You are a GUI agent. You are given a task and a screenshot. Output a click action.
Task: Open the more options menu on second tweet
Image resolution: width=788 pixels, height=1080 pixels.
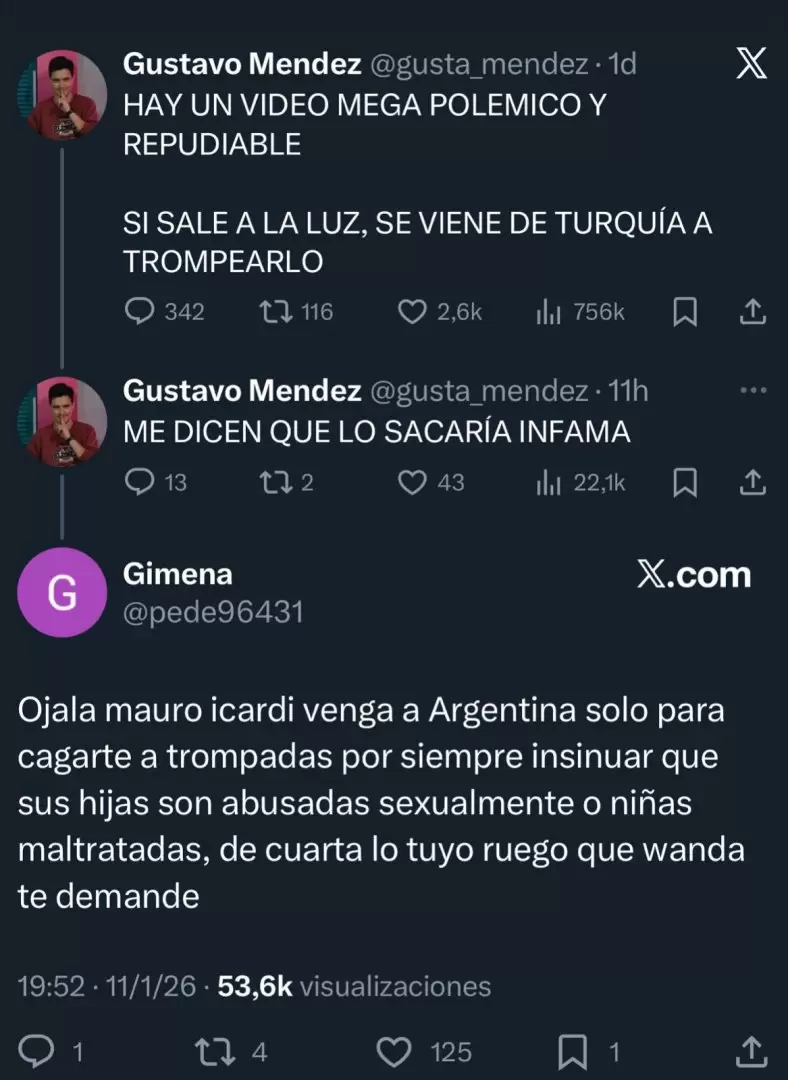click(754, 390)
